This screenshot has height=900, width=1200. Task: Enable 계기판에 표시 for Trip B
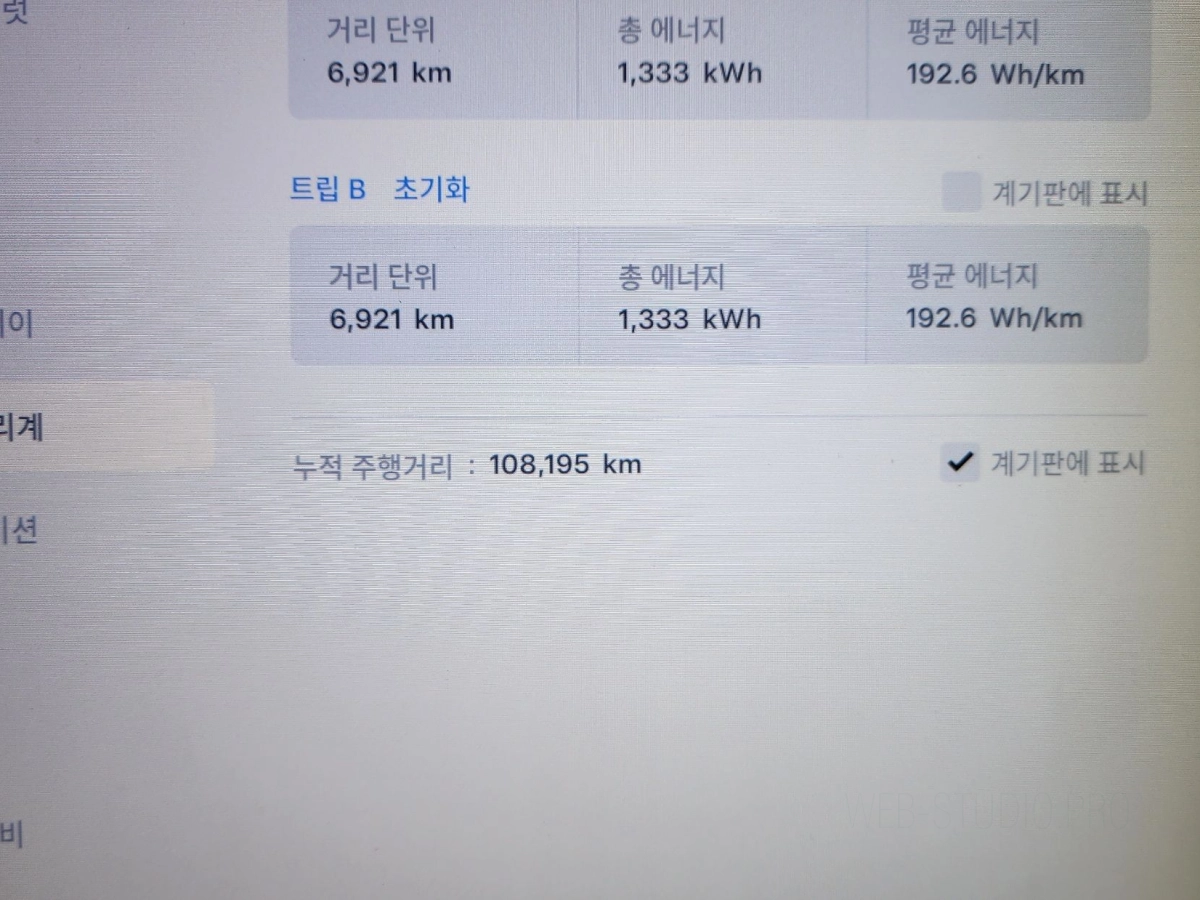click(x=961, y=192)
